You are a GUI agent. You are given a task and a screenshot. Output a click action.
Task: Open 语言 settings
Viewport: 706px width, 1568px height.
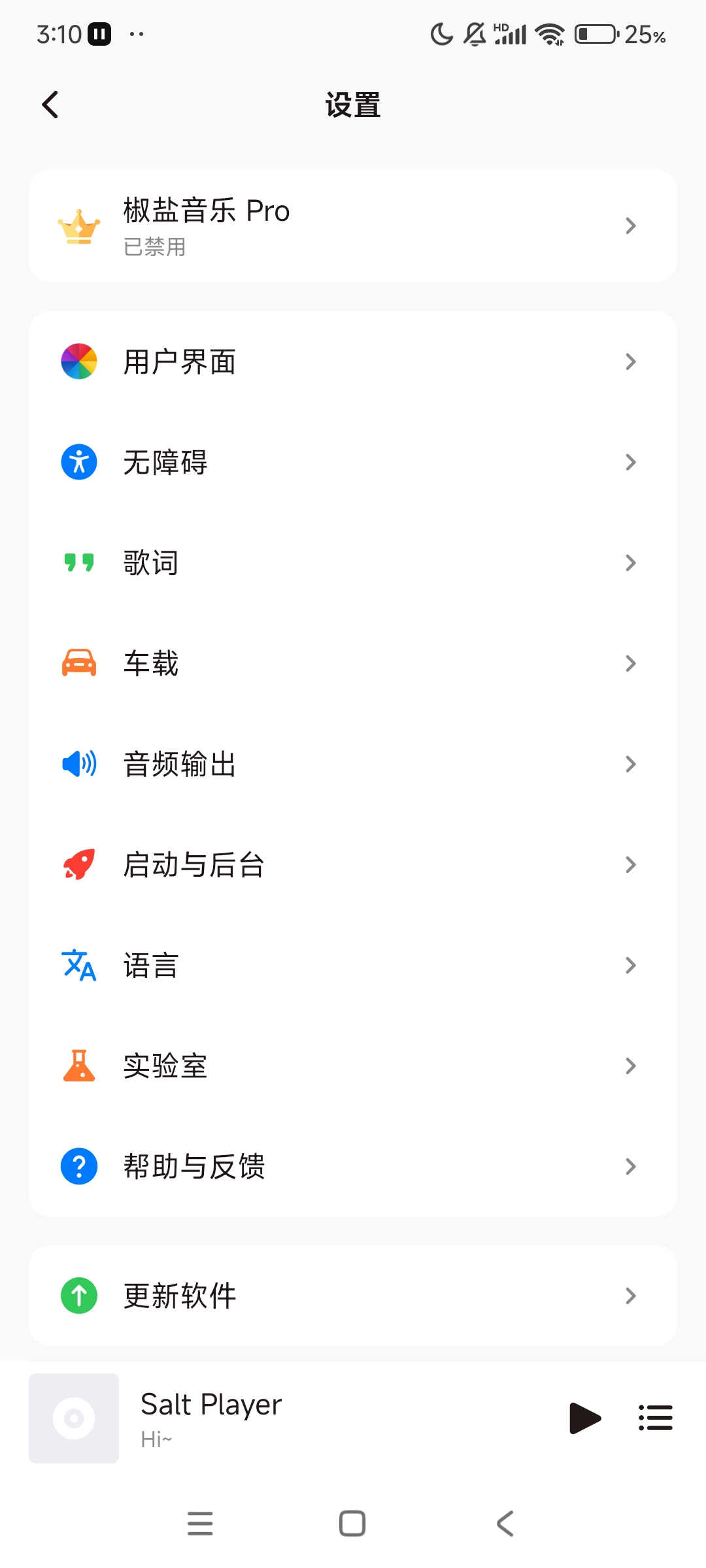(x=353, y=966)
